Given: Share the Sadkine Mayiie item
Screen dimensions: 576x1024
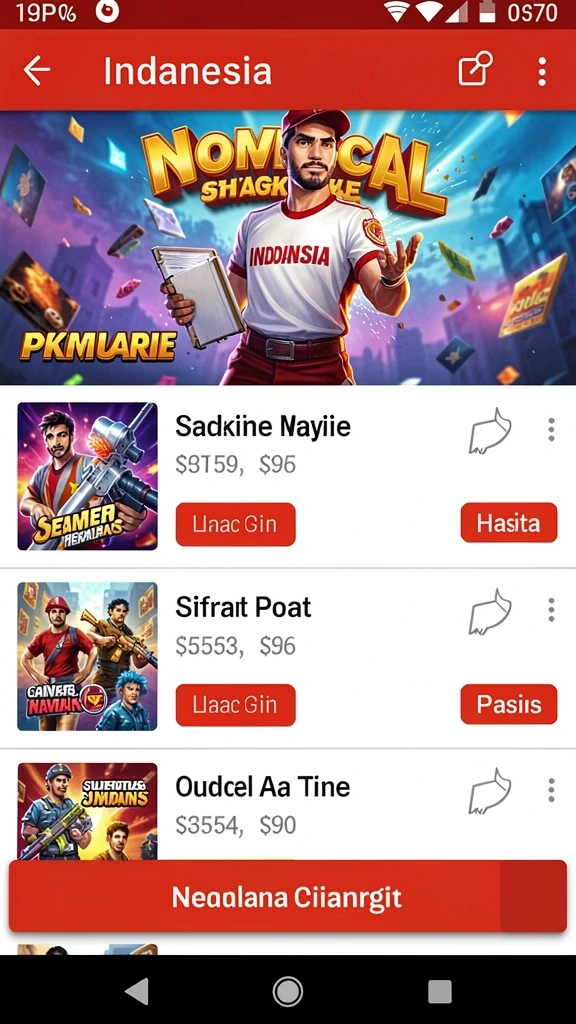Looking at the screenshot, I should click(490, 431).
